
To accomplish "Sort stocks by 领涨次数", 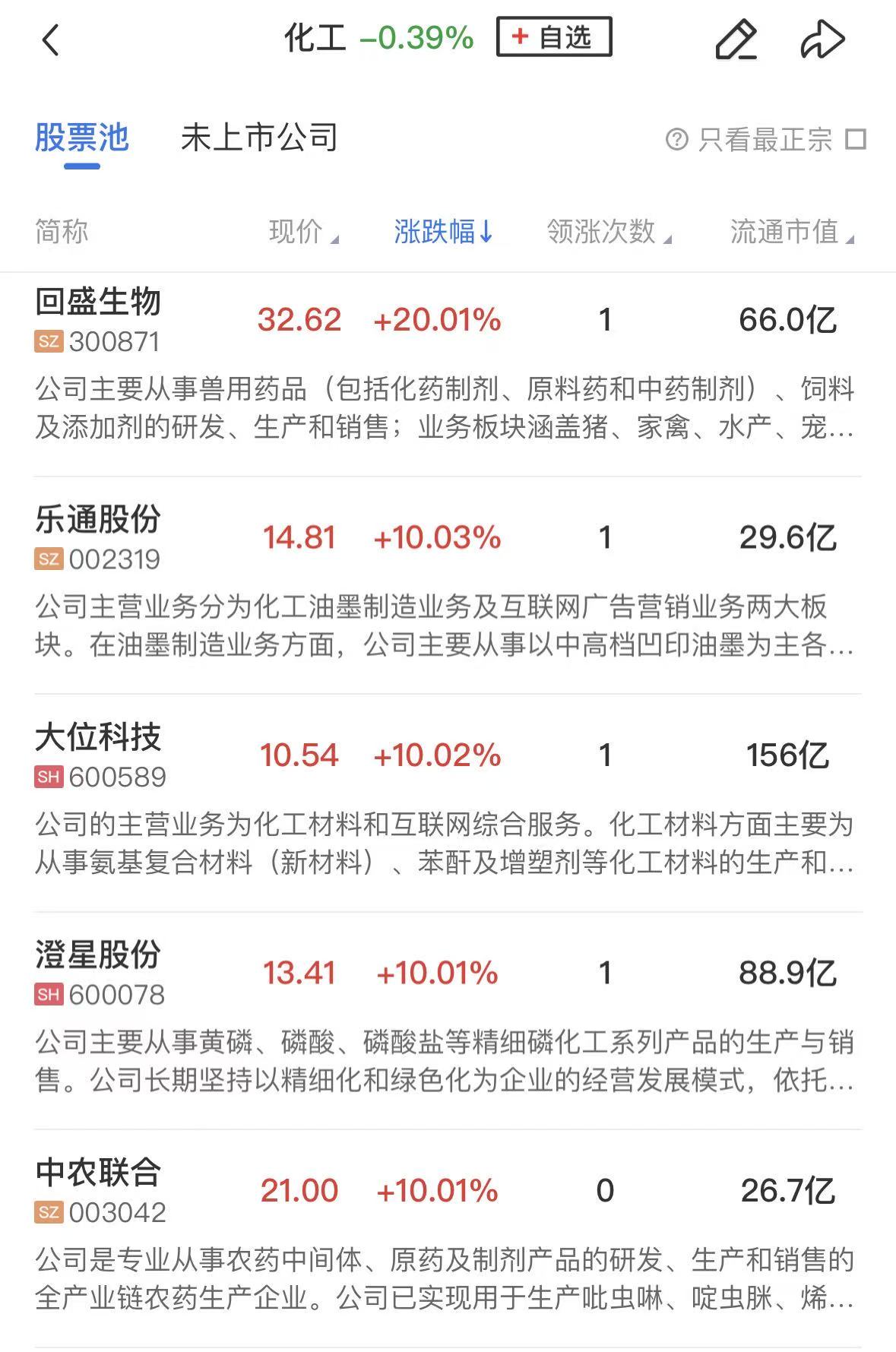I will click(x=609, y=232).
